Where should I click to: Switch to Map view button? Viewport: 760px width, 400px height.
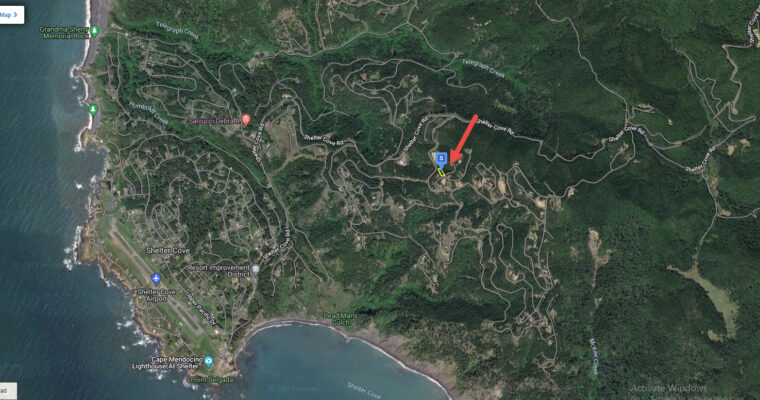tap(10, 14)
